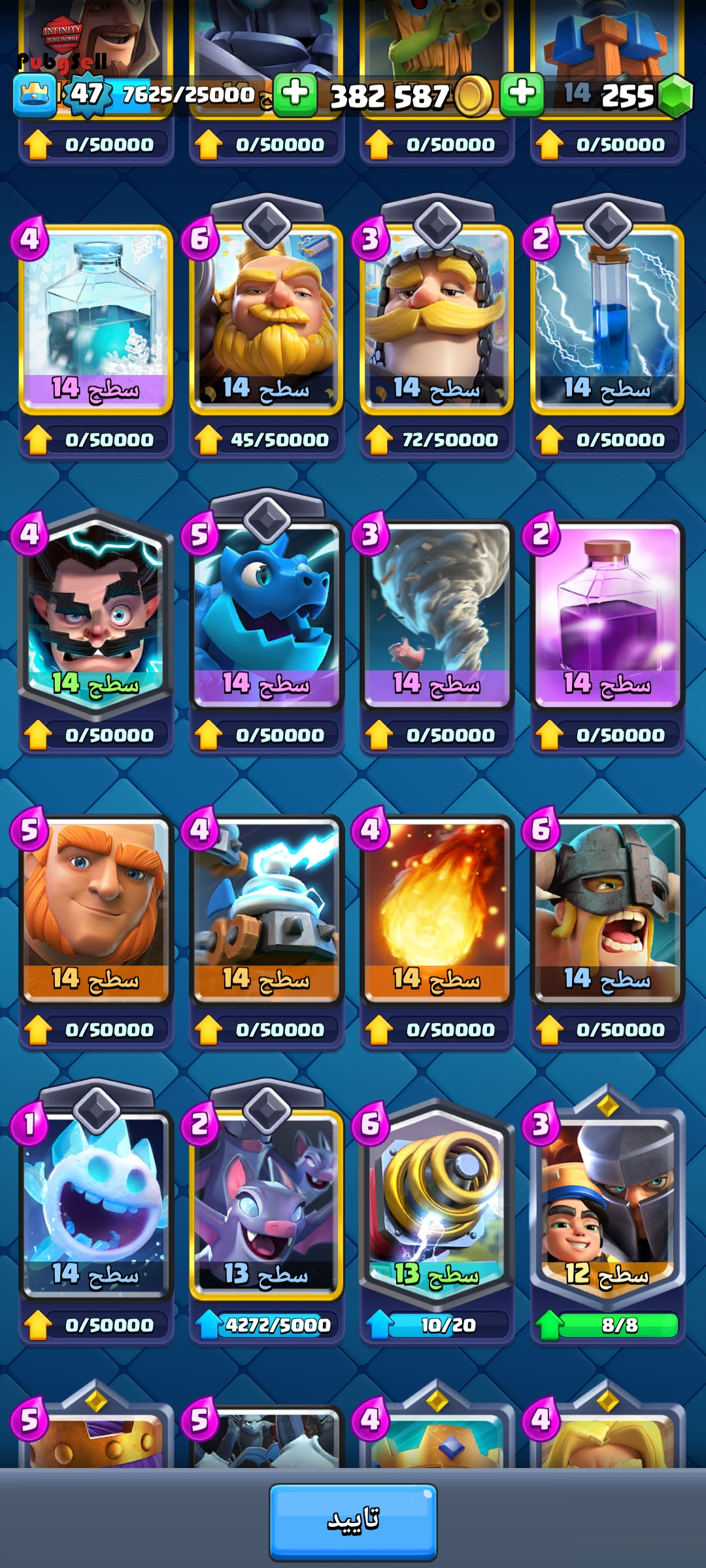Select the Zappies card
Viewport: 706px width, 1568px height.
point(266,911)
